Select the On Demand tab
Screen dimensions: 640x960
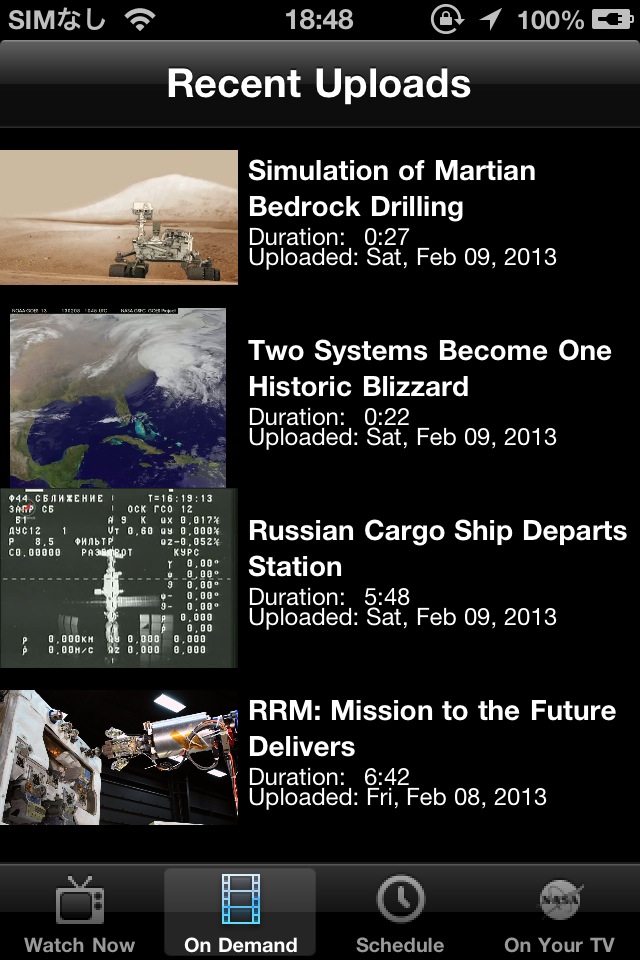[240, 914]
